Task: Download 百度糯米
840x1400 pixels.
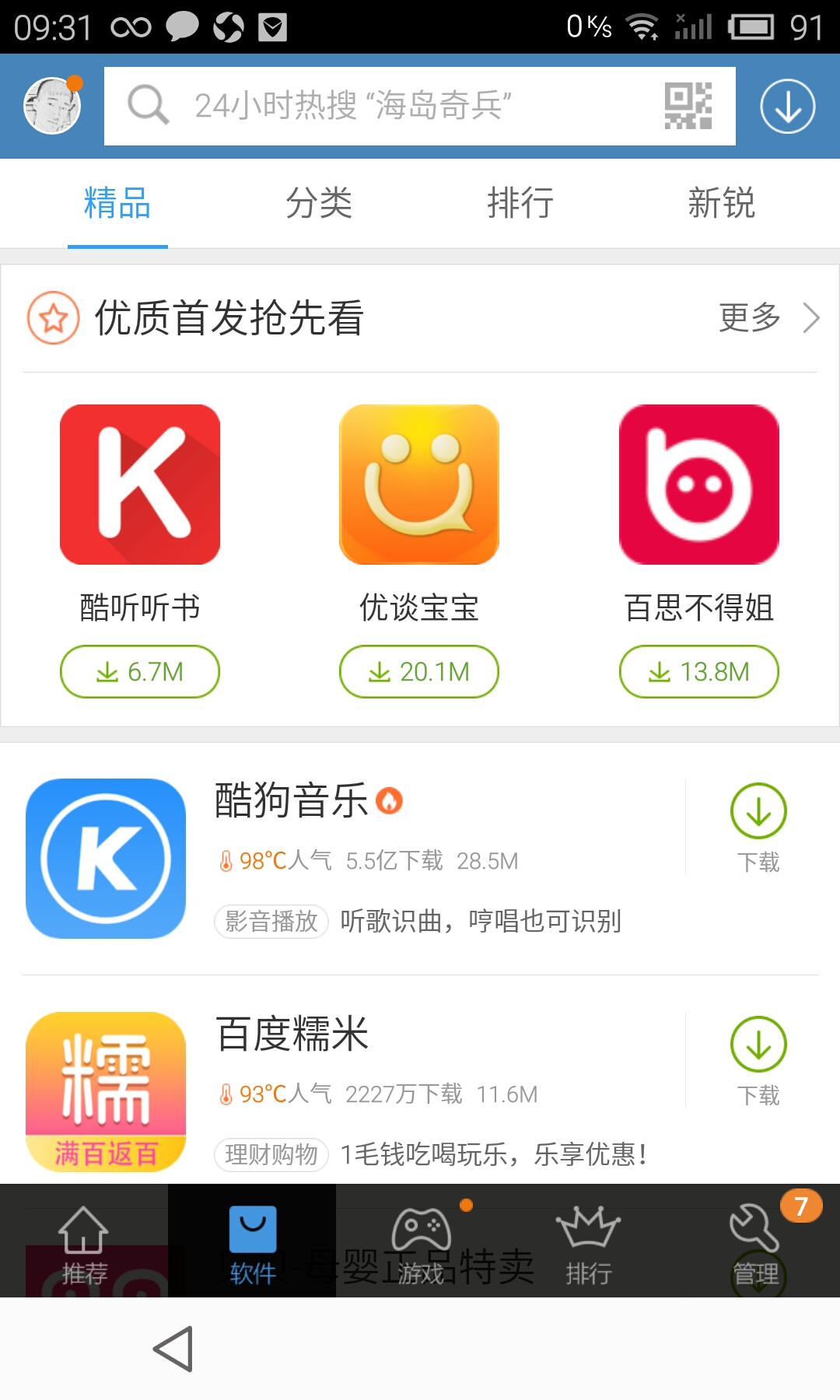Action: [758, 1061]
